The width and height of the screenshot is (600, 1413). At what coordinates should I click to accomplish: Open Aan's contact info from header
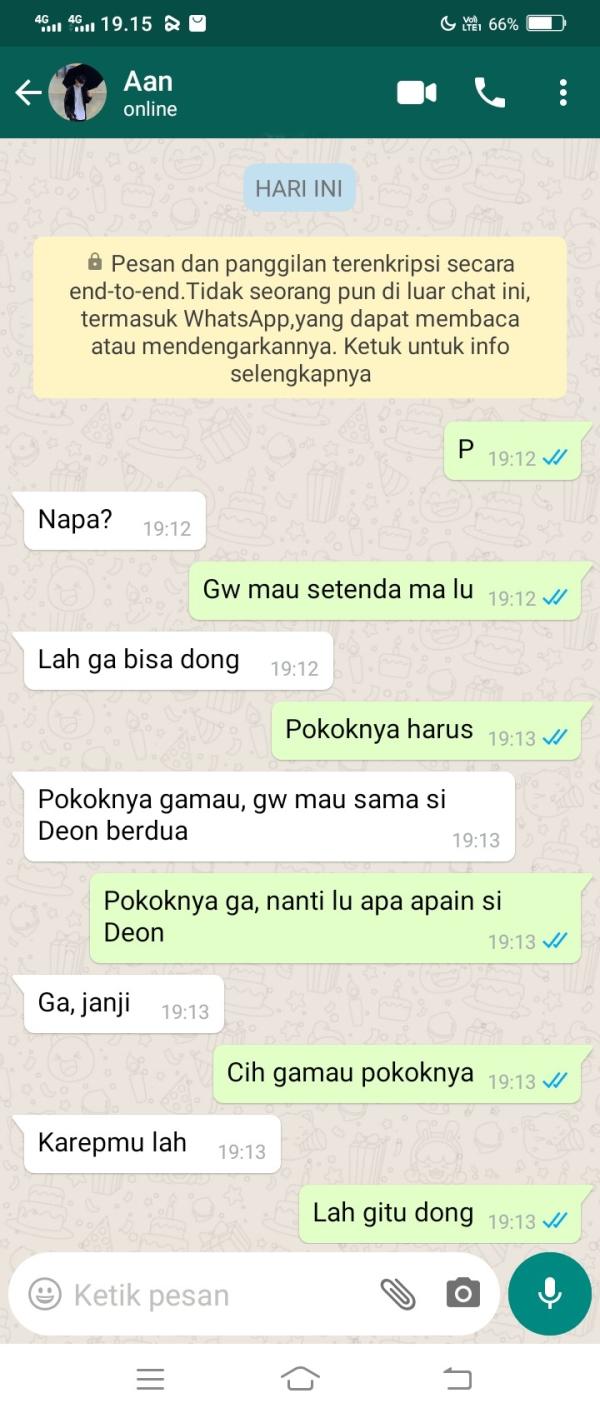pos(150,93)
